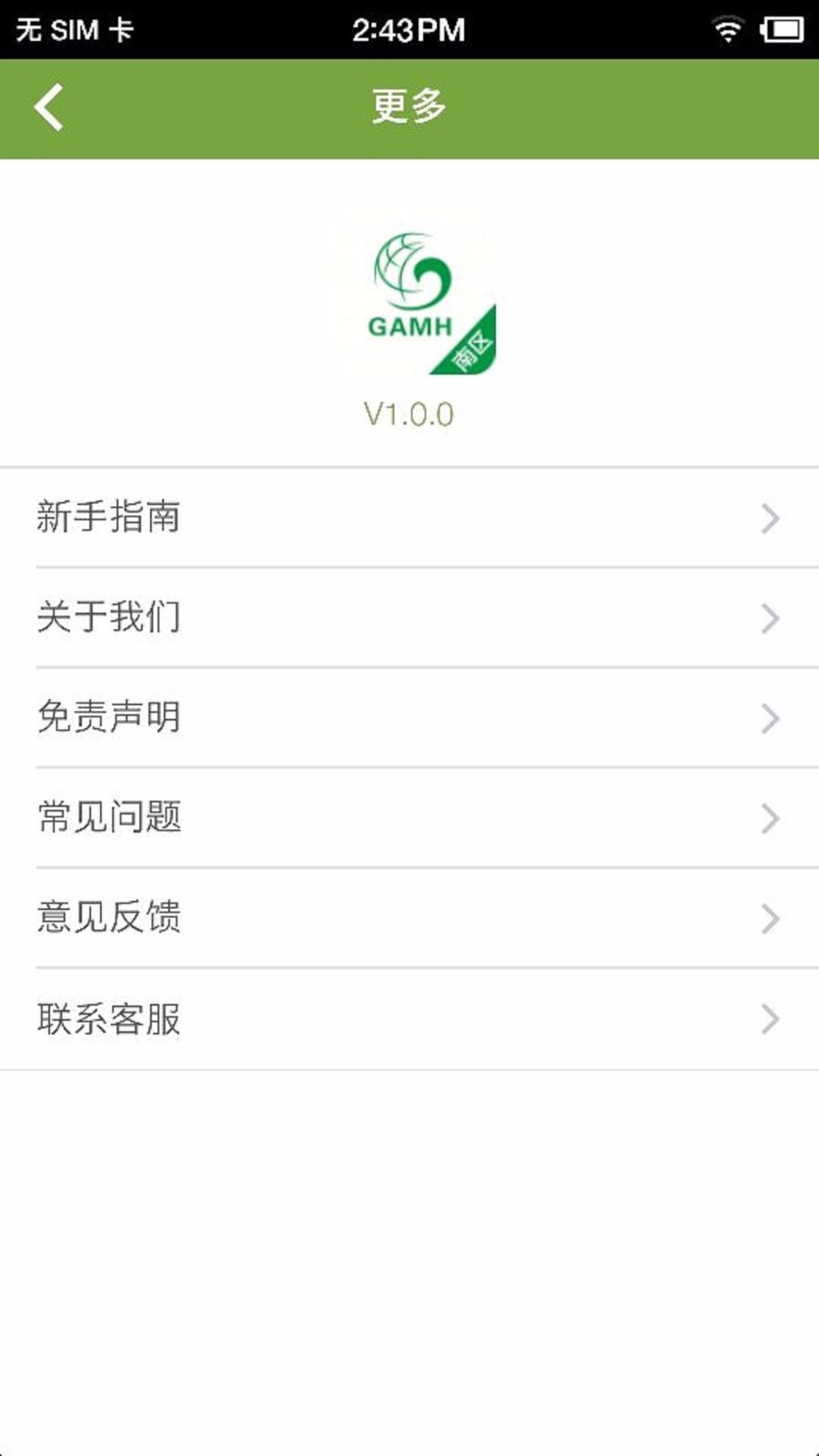Tap the chevron beside 意见反馈
This screenshot has height=1456, width=819.
(x=769, y=920)
